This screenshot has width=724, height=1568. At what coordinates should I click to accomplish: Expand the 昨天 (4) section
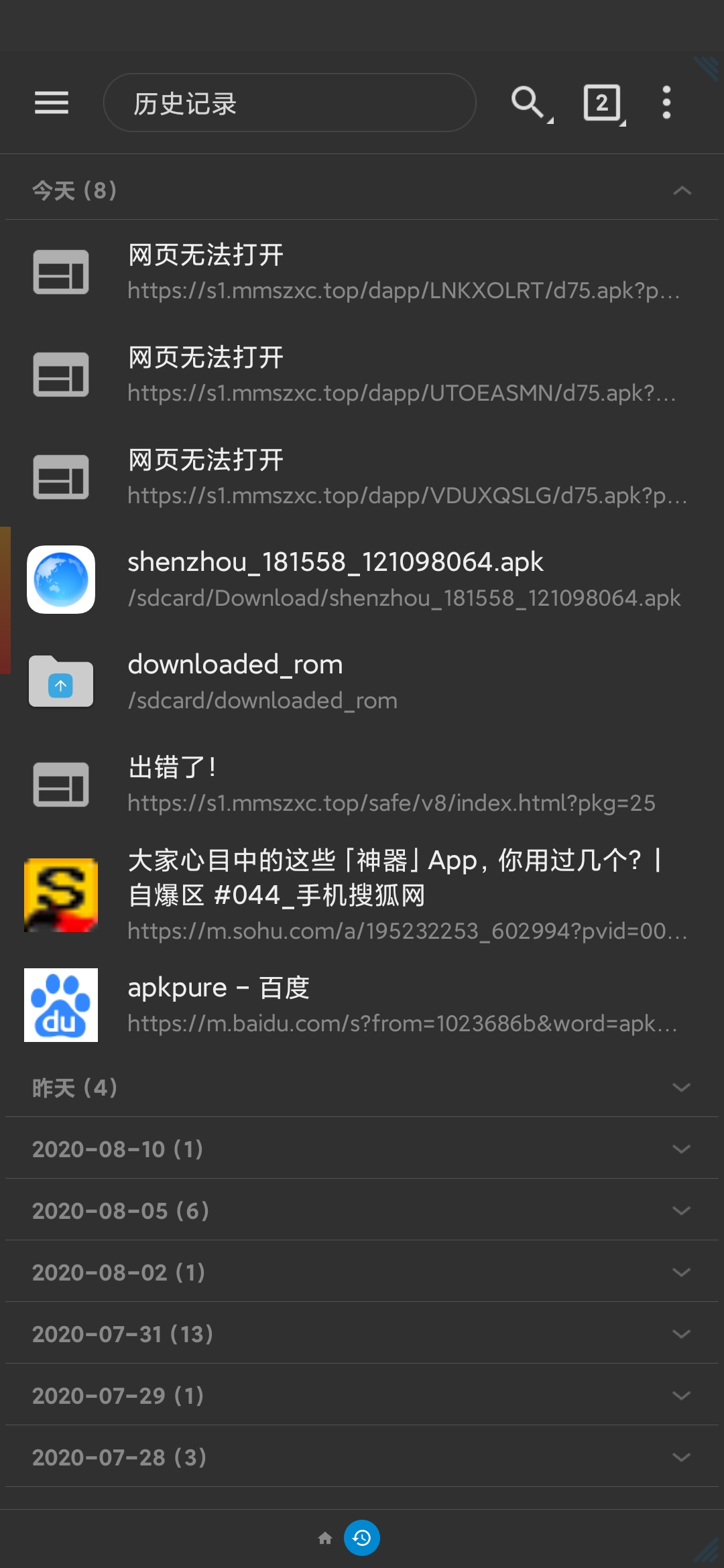[x=362, y=1087]
